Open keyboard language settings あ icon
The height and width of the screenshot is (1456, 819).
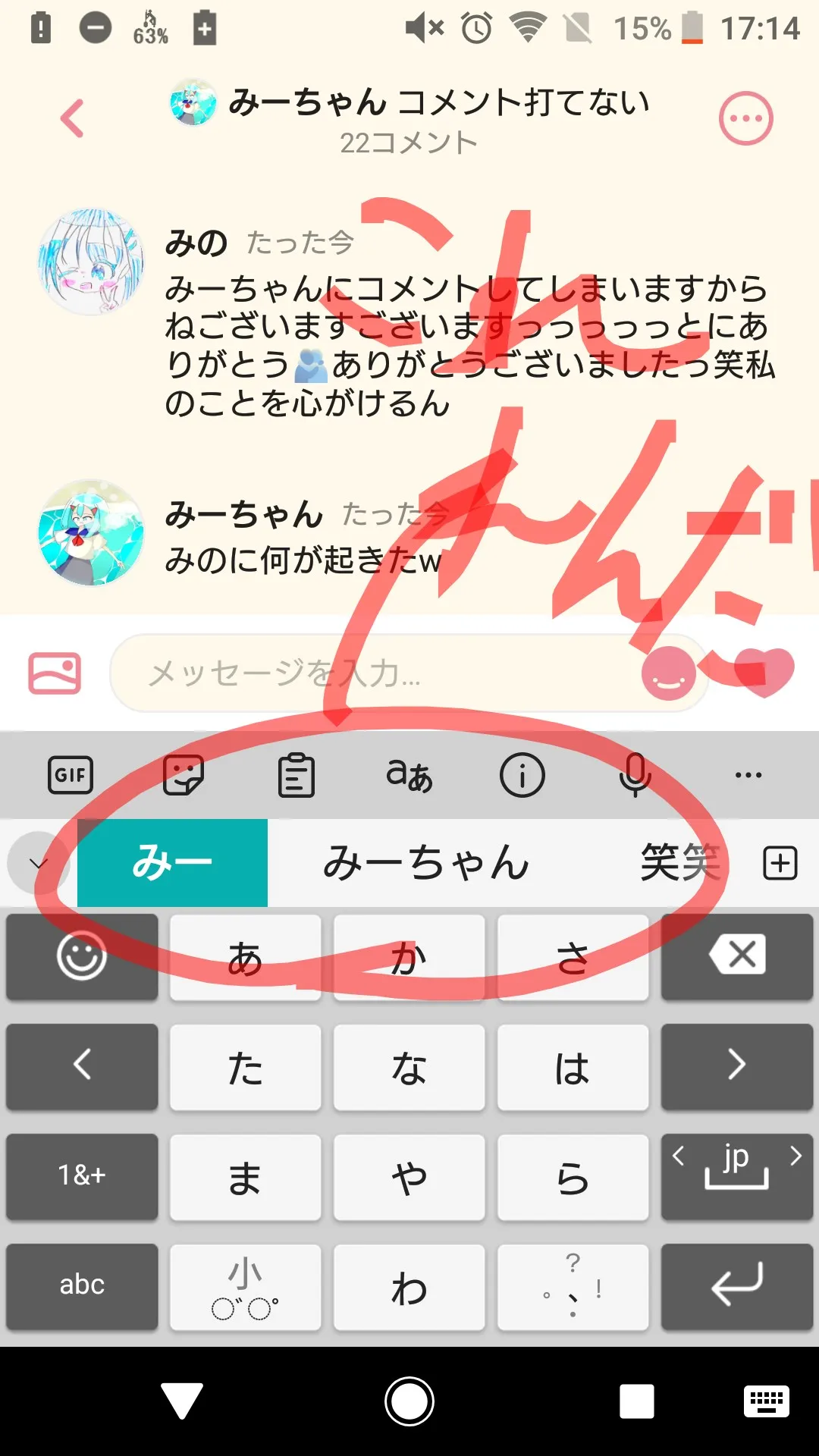pos(409,775)
